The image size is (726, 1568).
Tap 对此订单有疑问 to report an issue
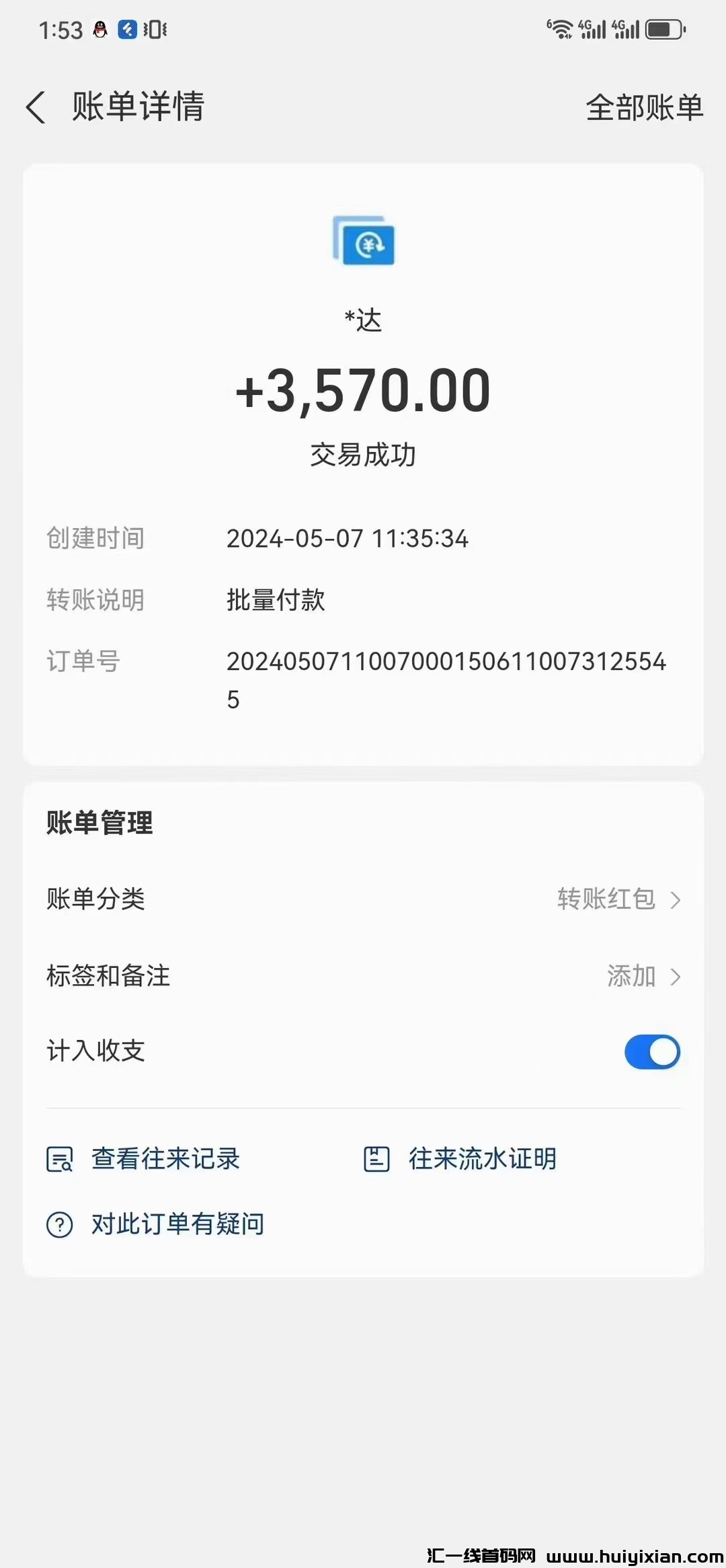coord(177,1224)
